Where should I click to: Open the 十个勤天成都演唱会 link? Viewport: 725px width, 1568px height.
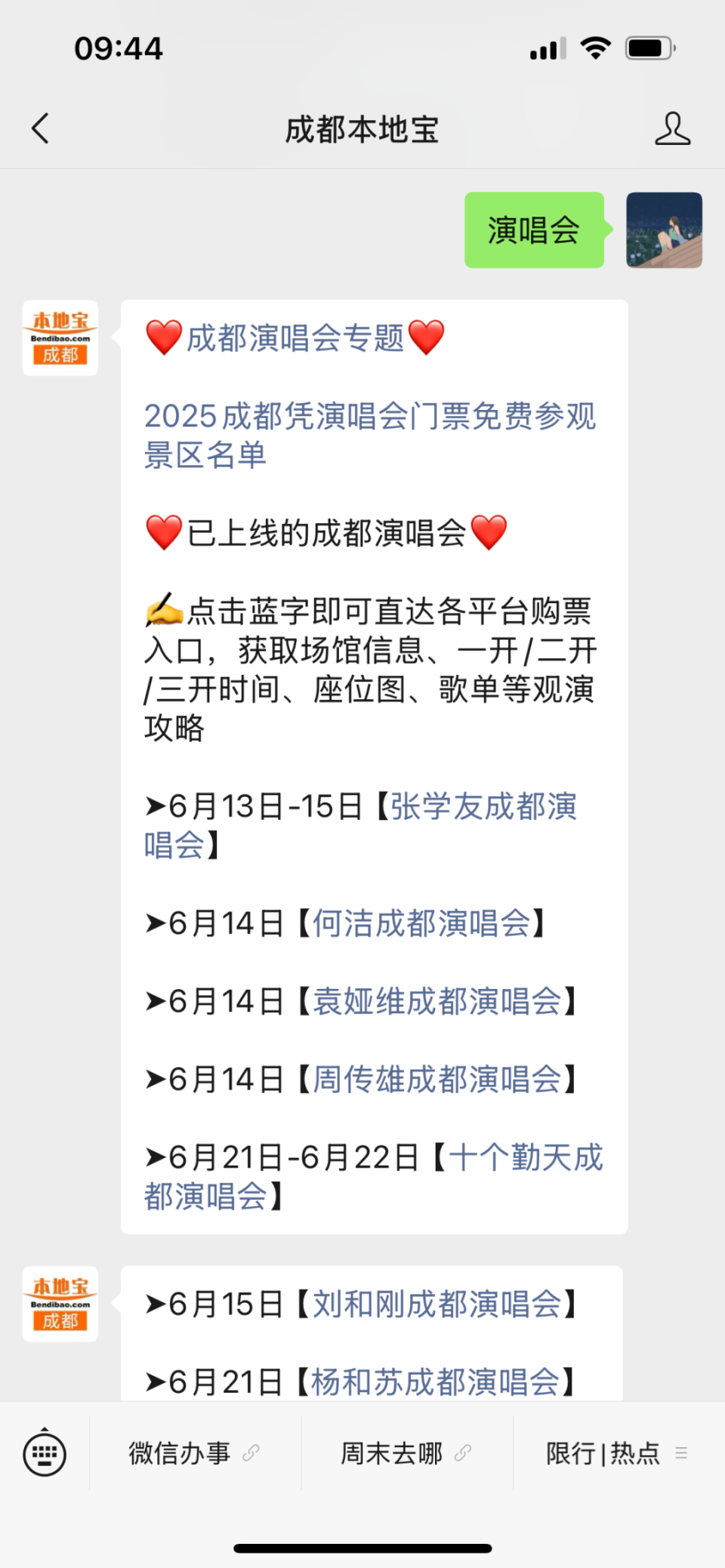pos(525,1156)
